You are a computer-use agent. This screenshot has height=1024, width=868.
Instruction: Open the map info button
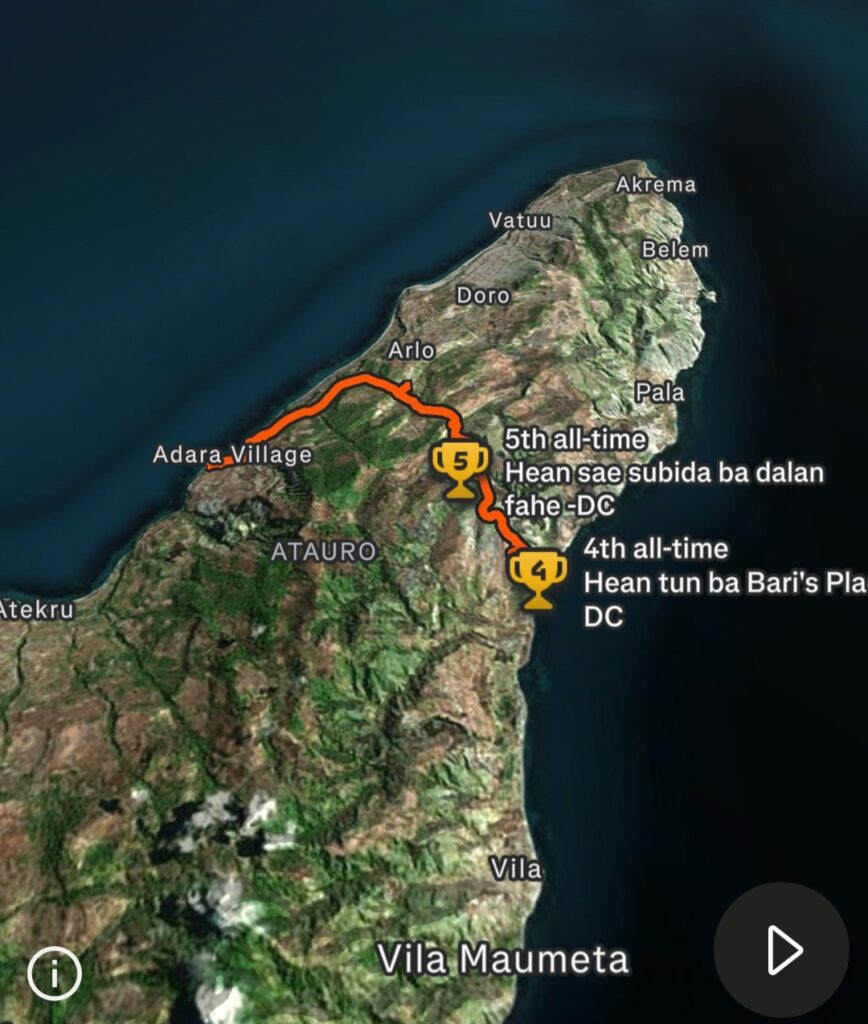tap(54, 972)
